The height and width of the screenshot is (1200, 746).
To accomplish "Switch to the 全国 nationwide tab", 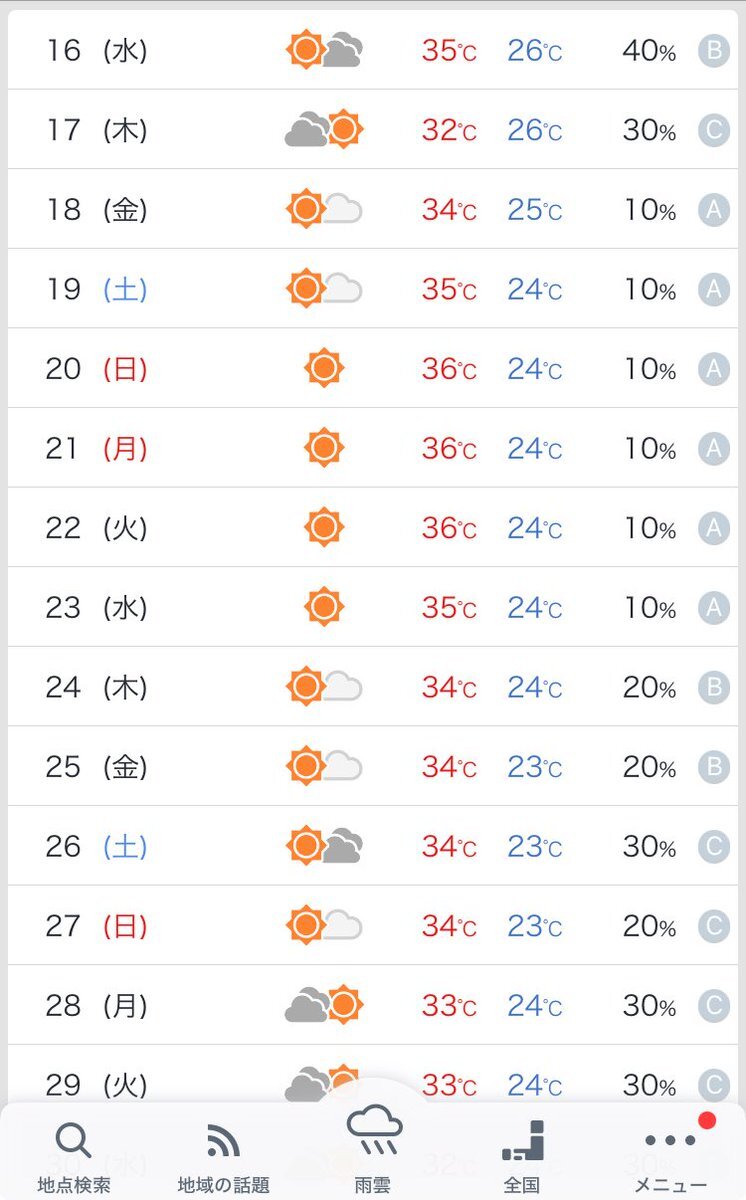I will [522, 1158].
